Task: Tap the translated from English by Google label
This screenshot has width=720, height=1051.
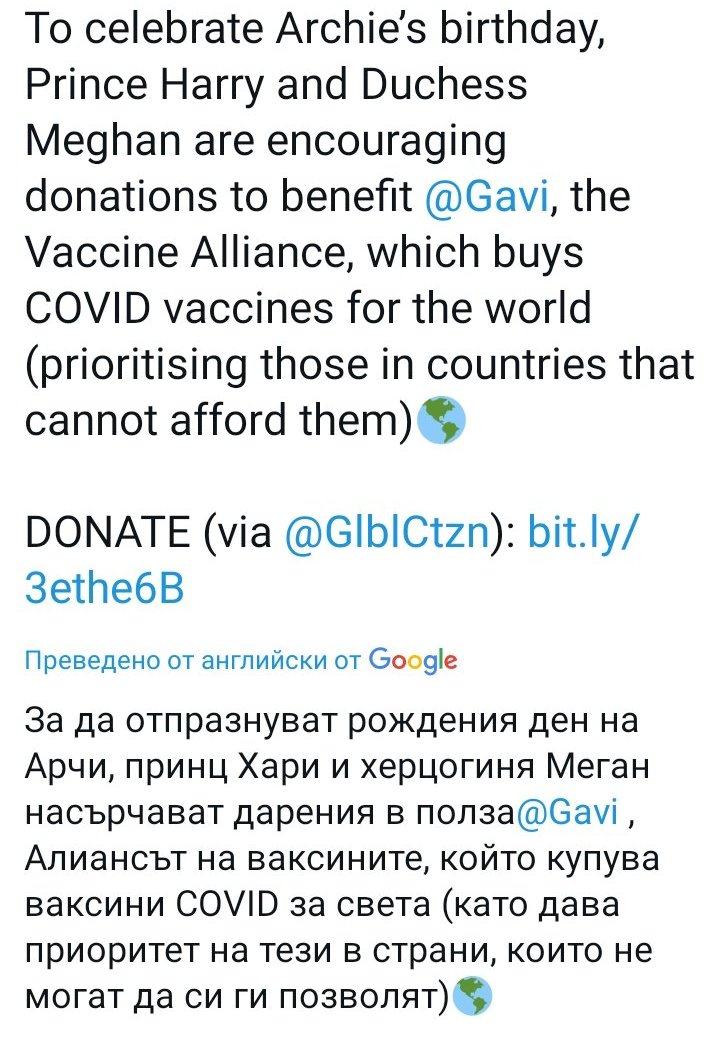Action: click(x=241, y=660)
